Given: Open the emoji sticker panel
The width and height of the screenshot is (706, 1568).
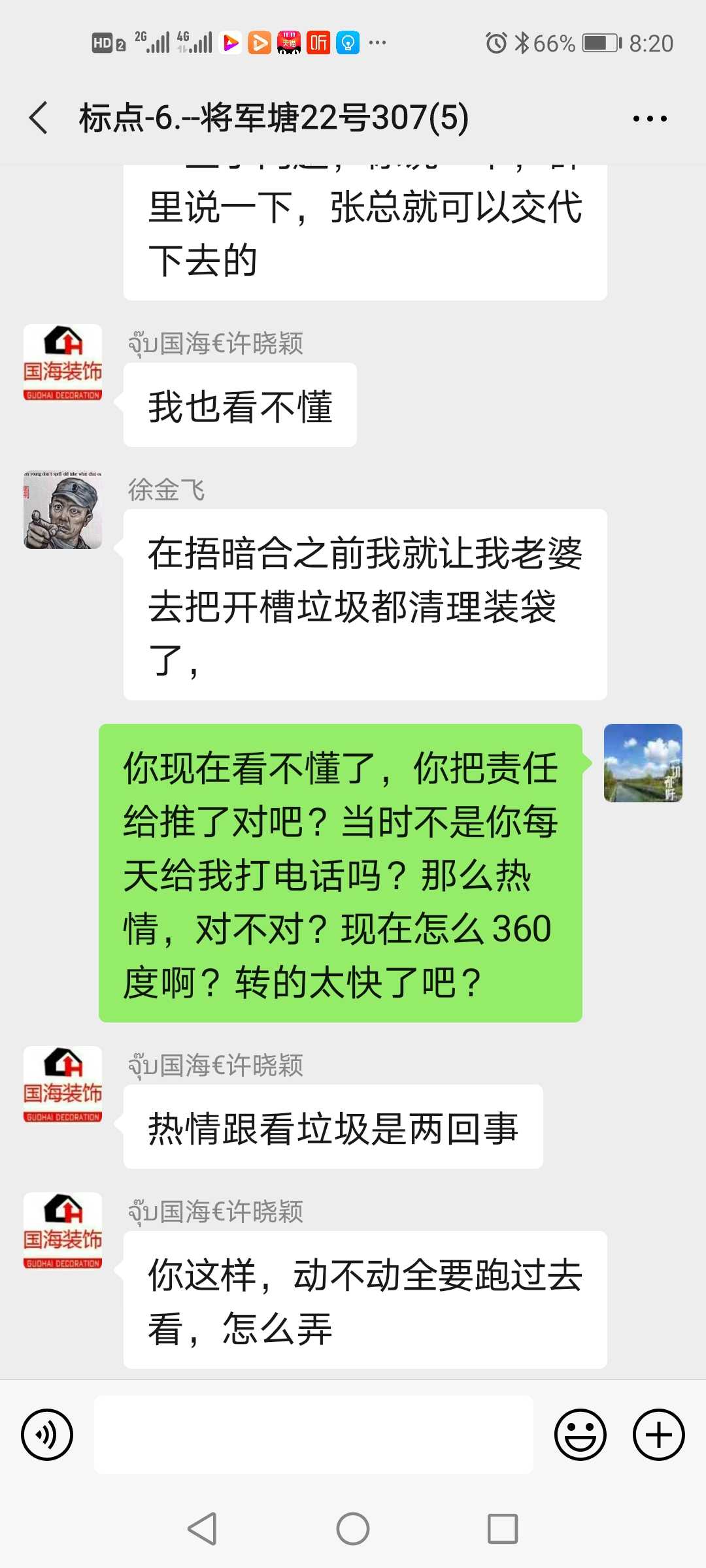Looking at the screenshot, I should pyautogui.click(x=580, y=1435).
